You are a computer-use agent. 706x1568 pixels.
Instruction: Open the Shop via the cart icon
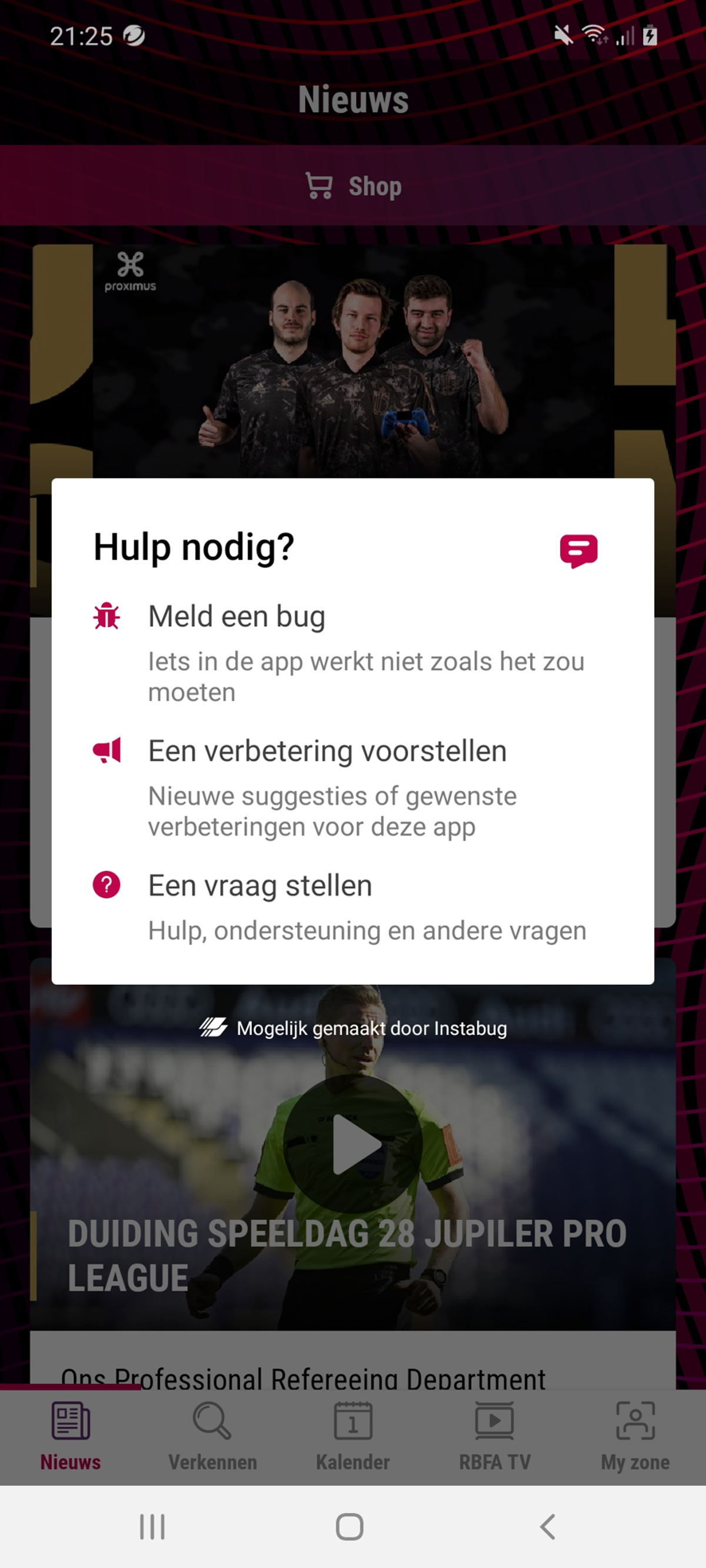tap(321, 186)
